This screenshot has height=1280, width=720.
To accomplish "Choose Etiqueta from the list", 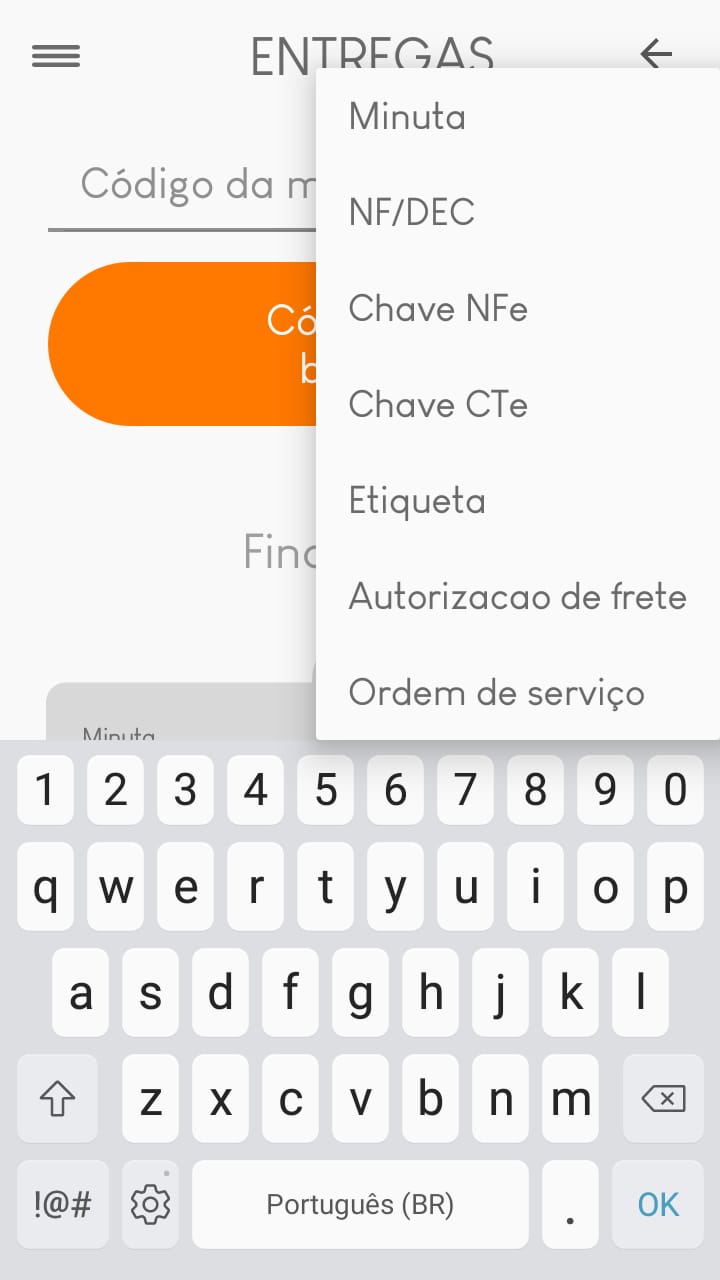I will (518, 501).
